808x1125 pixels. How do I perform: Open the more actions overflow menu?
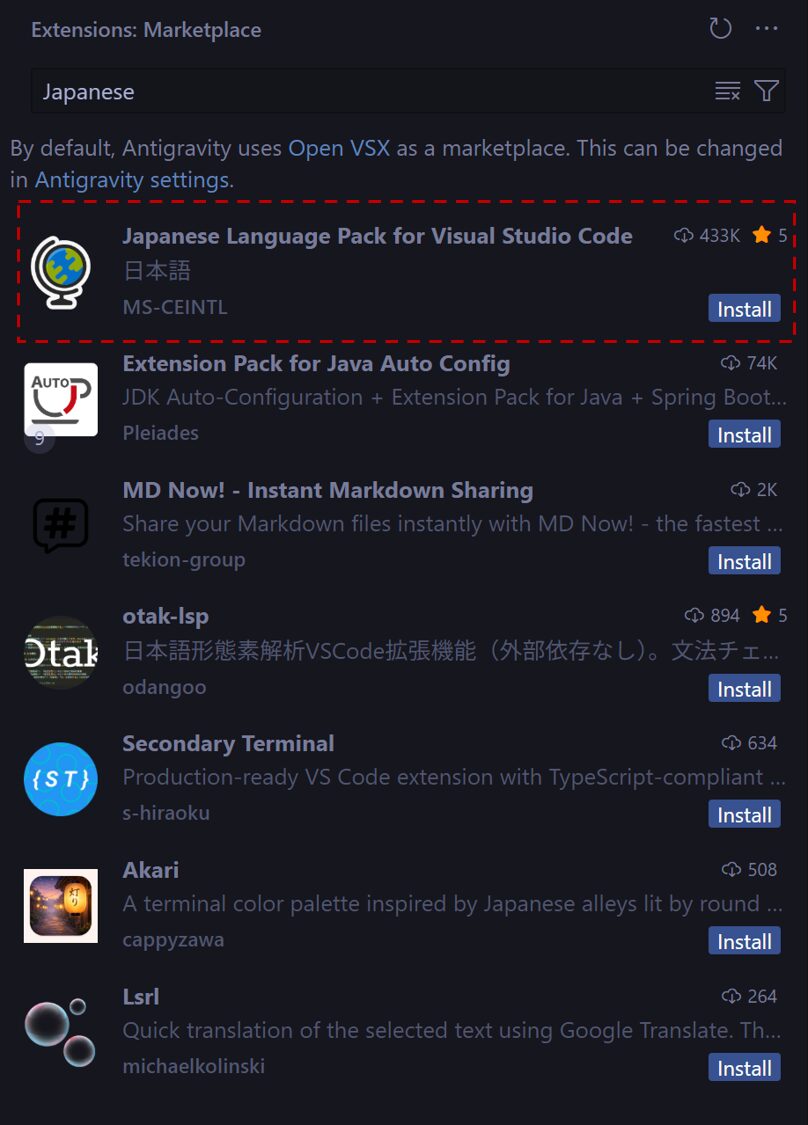[x=767, y=29]
